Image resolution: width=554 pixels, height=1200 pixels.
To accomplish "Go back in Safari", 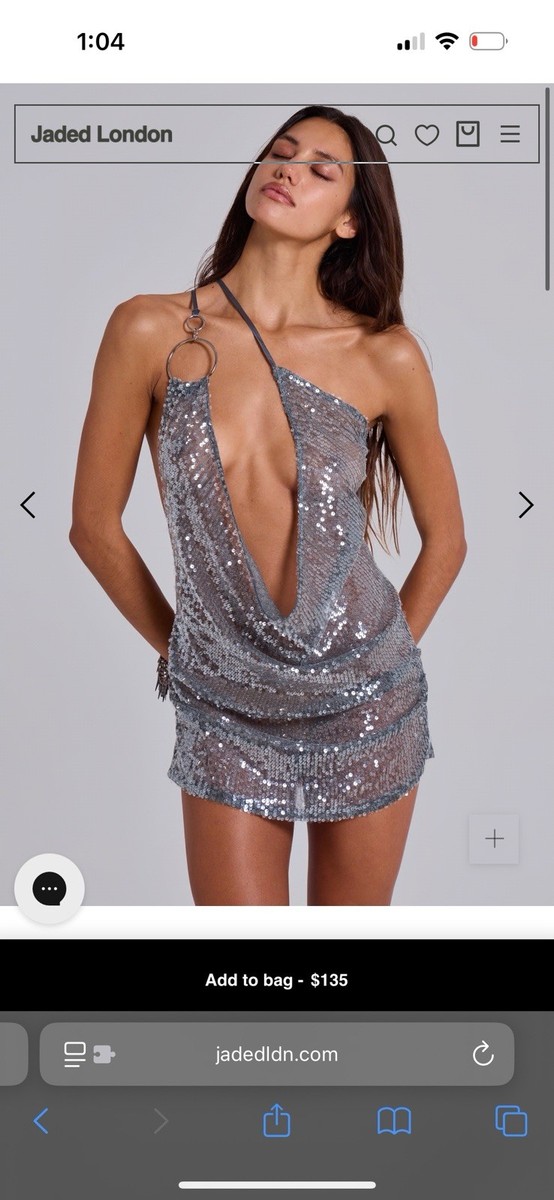I will (41, 1121).
